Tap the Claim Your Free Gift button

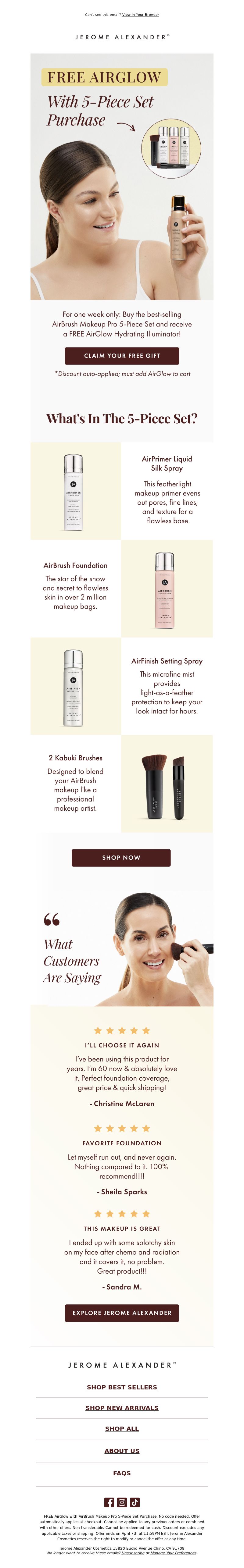(122, 355)
